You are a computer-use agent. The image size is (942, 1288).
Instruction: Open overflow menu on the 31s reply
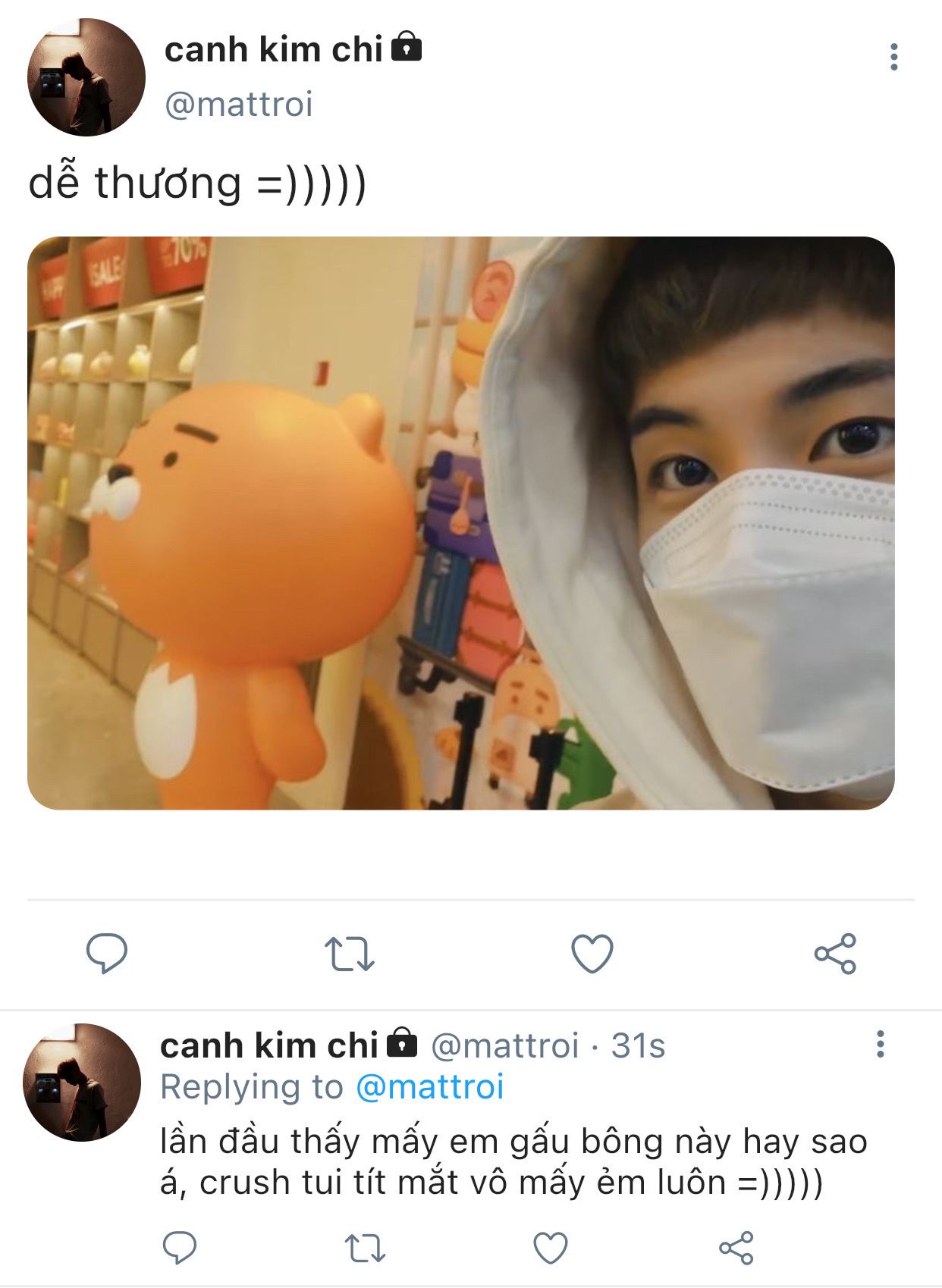click(880, 1044)
